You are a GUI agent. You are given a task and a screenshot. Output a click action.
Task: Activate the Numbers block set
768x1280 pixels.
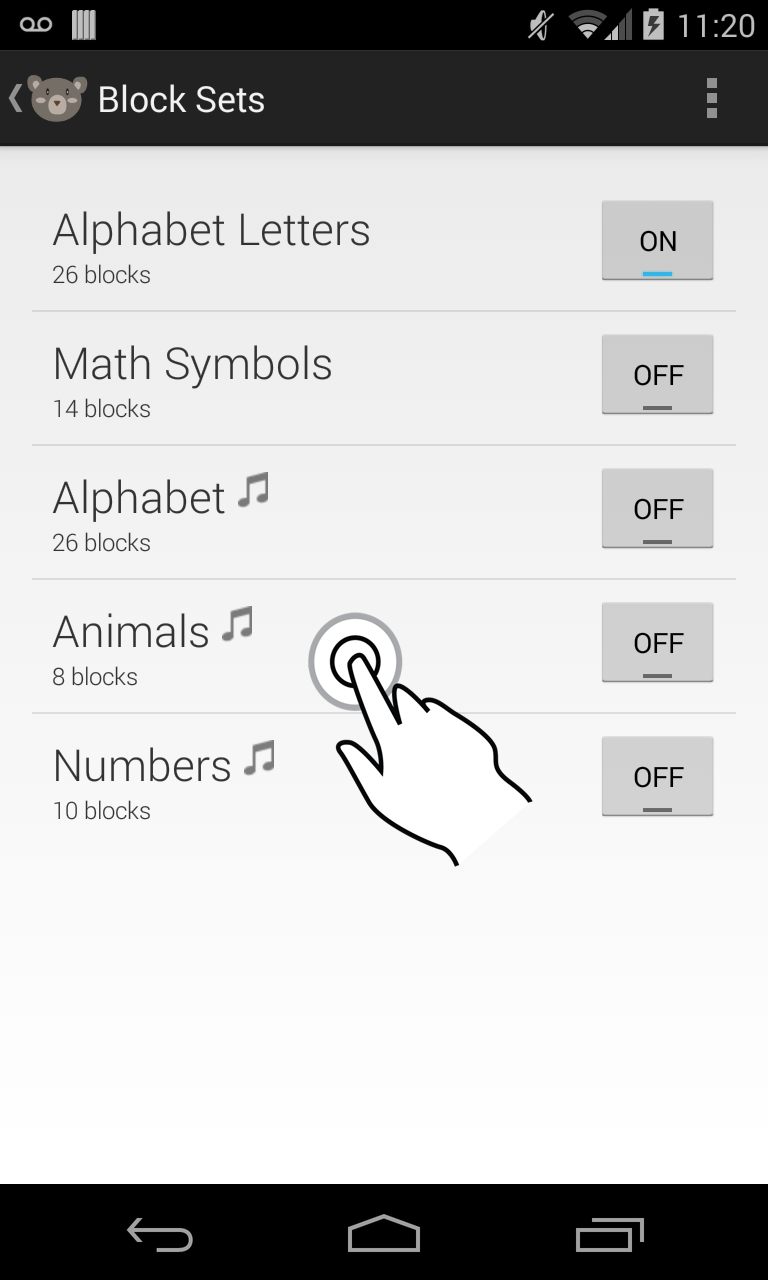(x=657, y=777)
